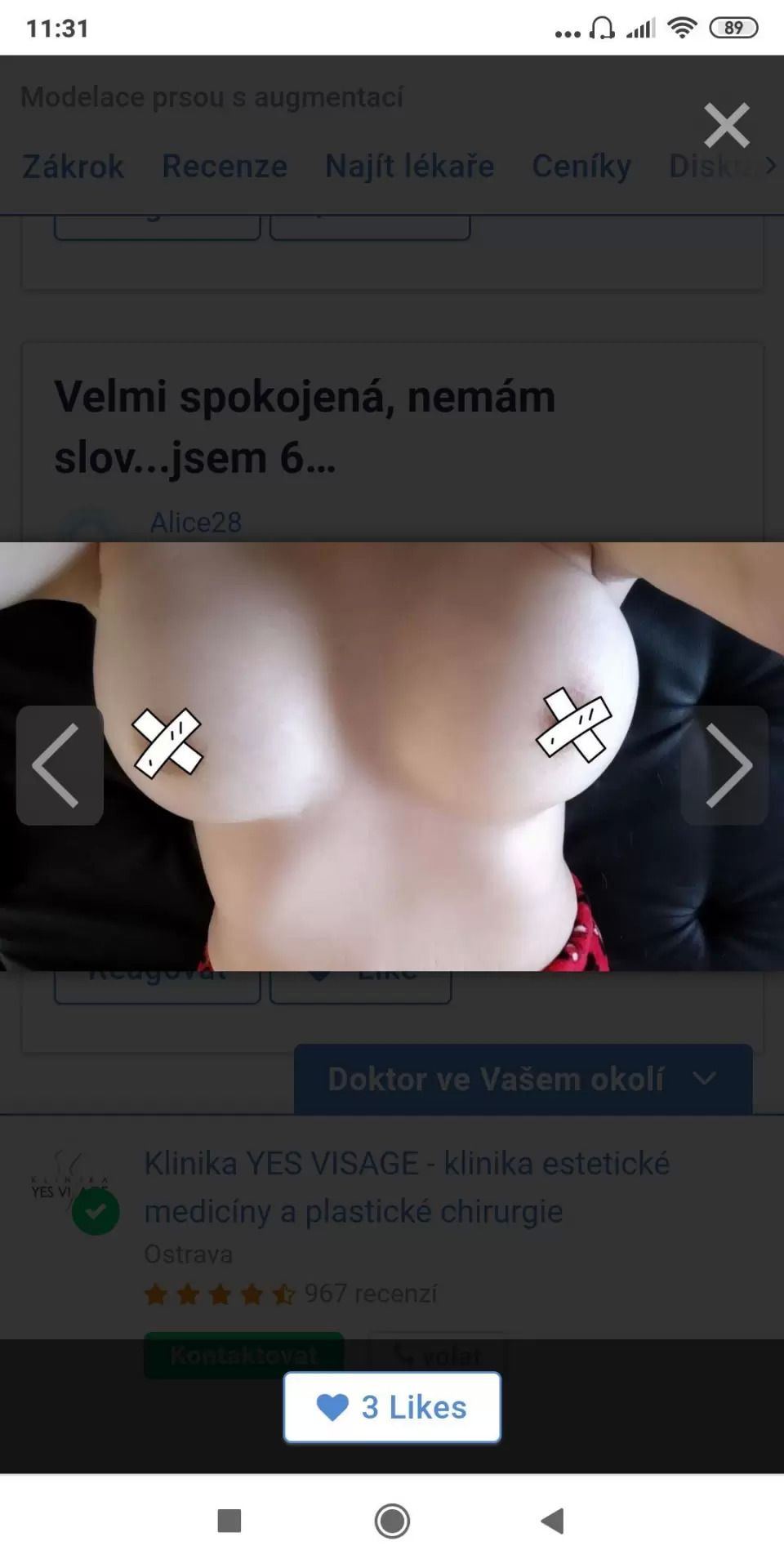Like the photo via 3 Likes button

pos(392,1407)
